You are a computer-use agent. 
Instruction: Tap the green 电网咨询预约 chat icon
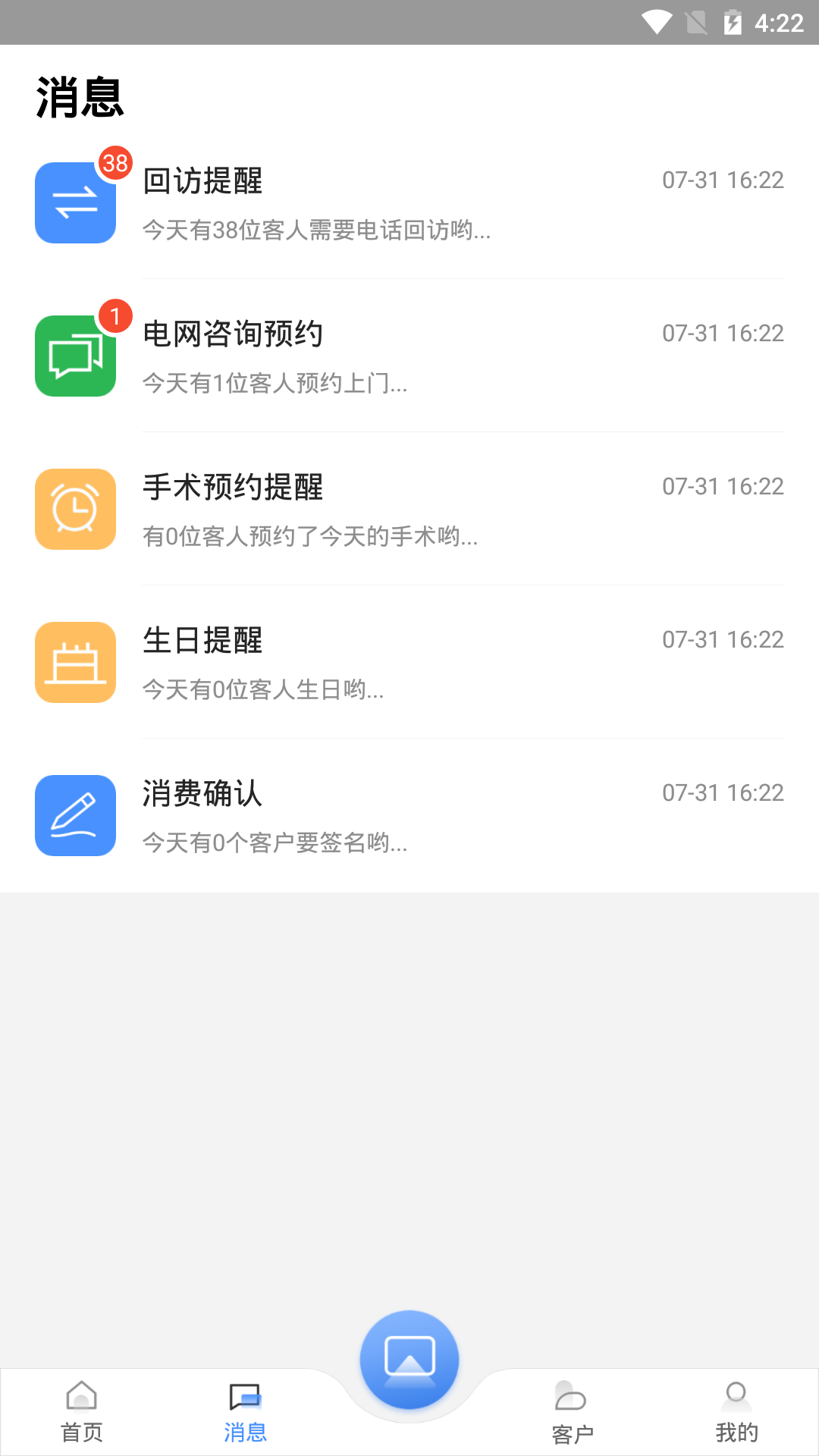coord(75,354)
